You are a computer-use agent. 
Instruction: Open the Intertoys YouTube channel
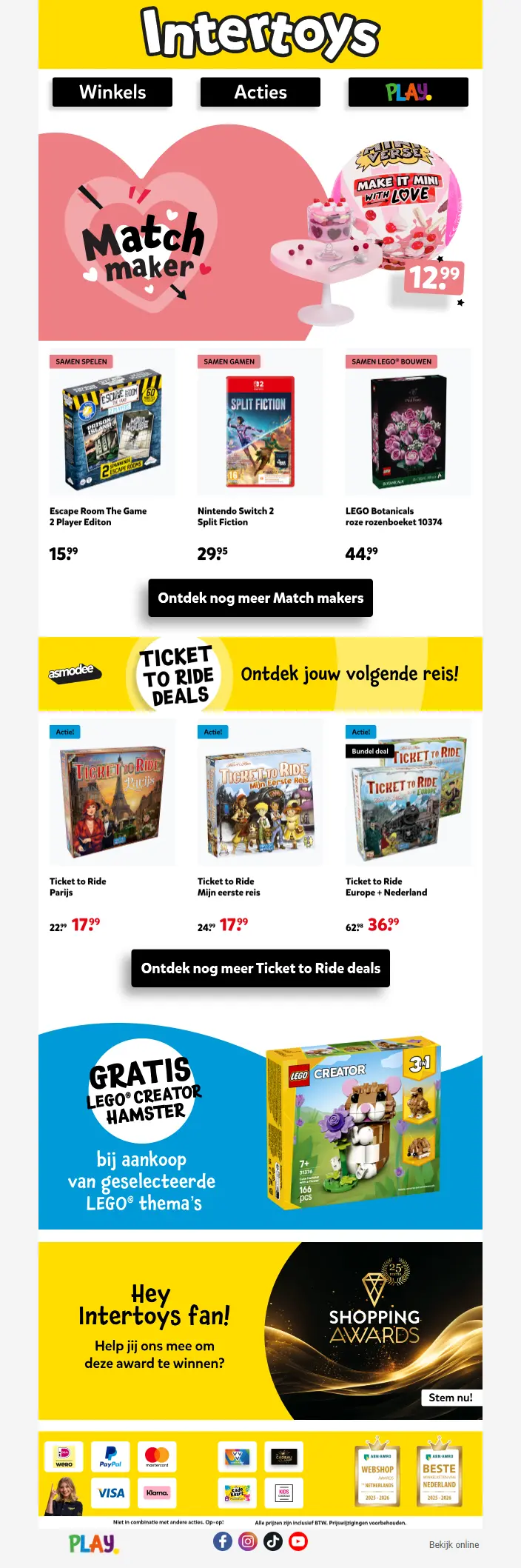[298, 1541]
